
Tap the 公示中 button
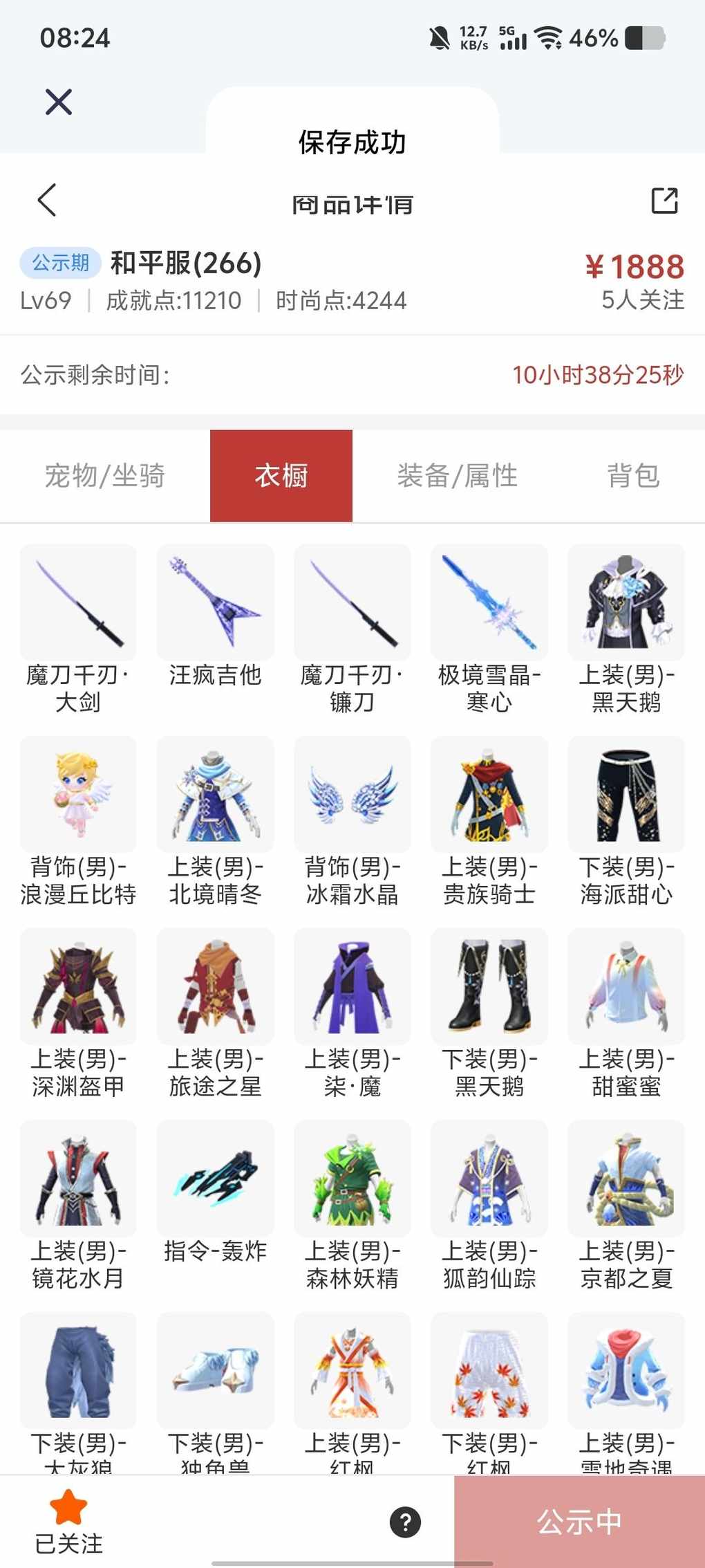[x=579, y=1522]
